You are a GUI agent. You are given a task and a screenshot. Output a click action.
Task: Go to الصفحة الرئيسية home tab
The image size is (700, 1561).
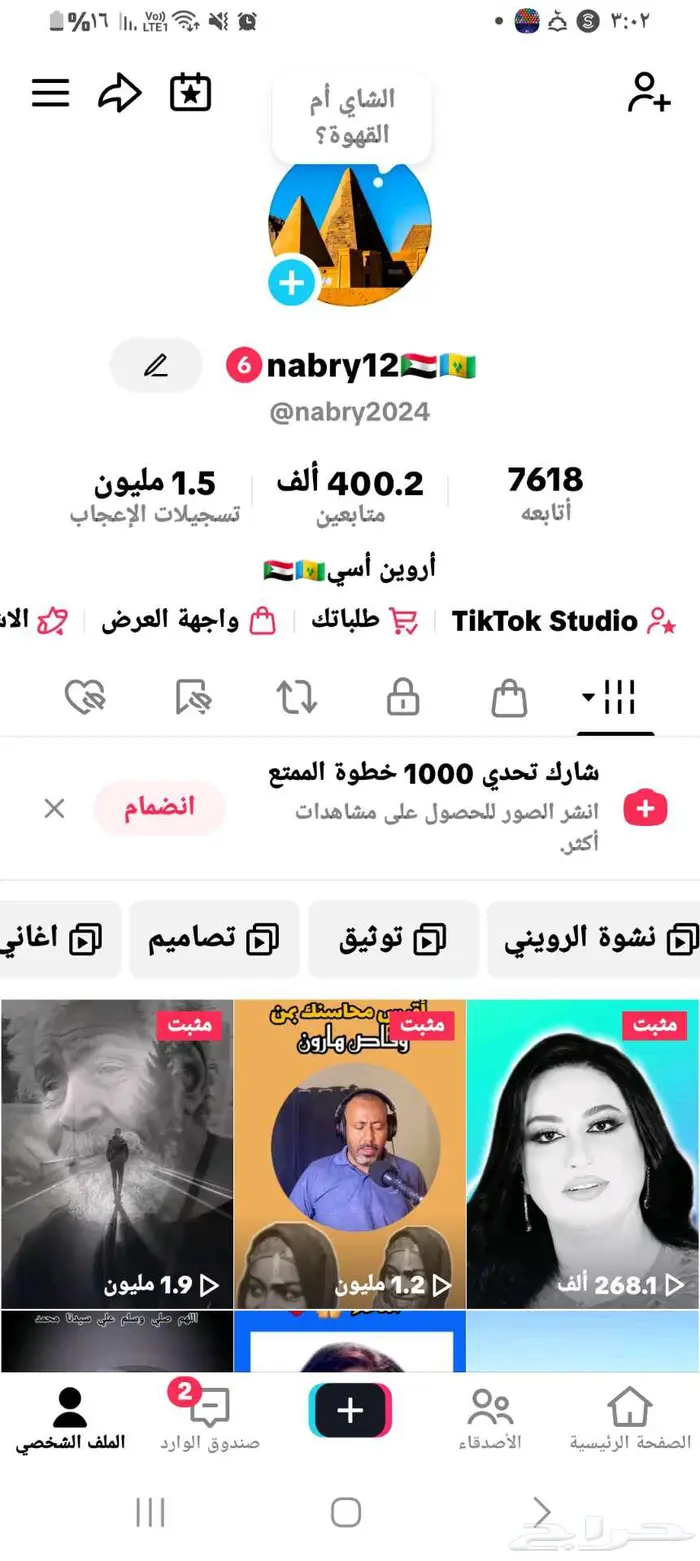coord(630,1419)
